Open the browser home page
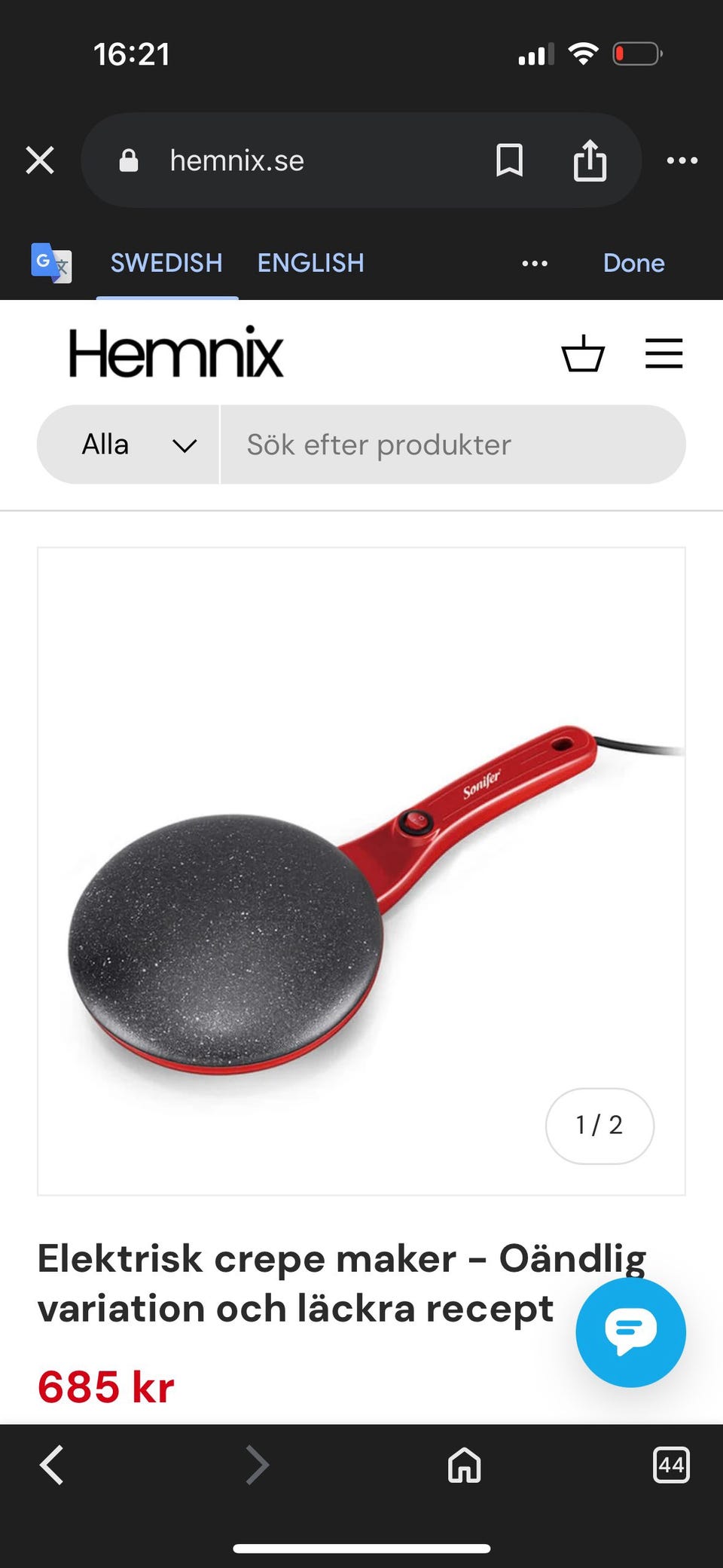The width and height of the screenshot is (723, 1568). [464, 1465]
